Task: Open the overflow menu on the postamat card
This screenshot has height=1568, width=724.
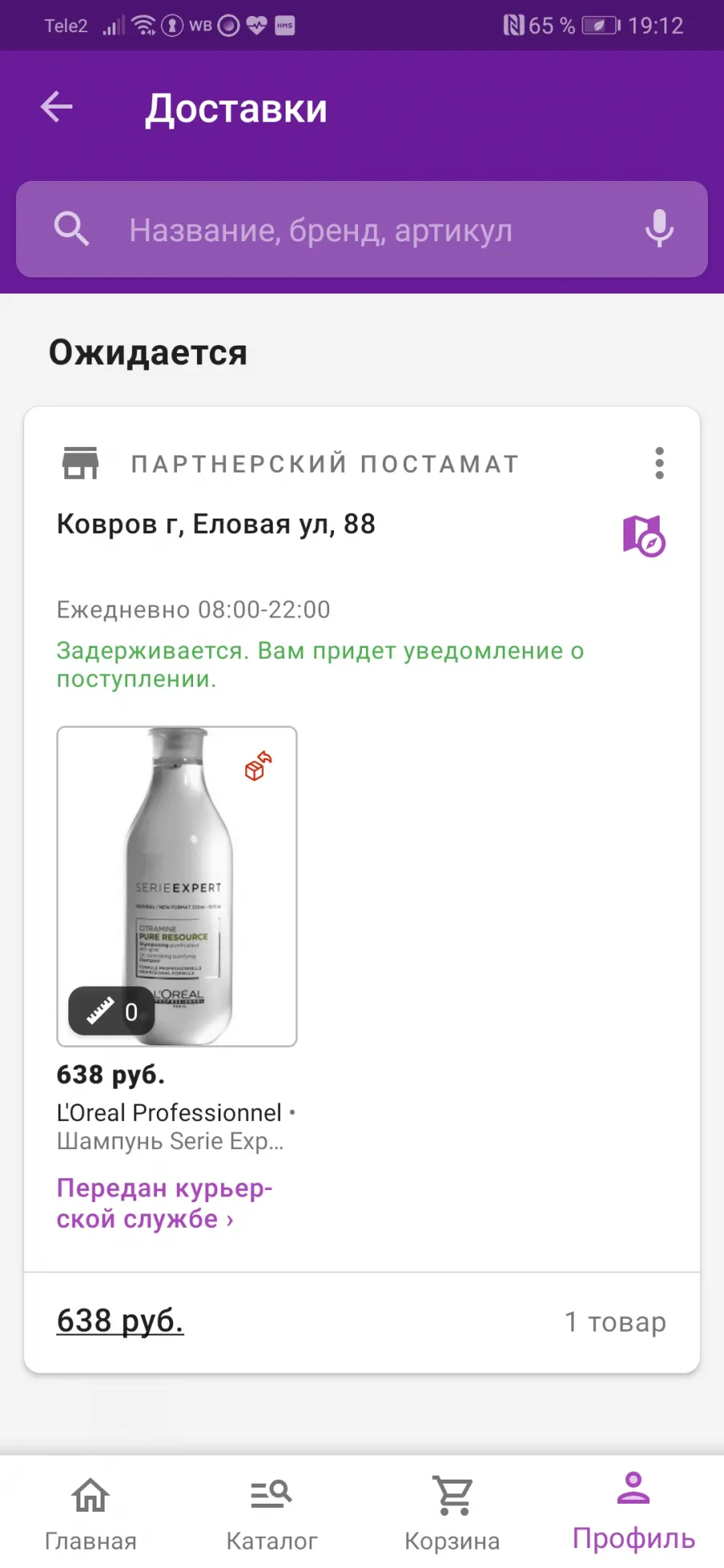Action: click(660, 464)
